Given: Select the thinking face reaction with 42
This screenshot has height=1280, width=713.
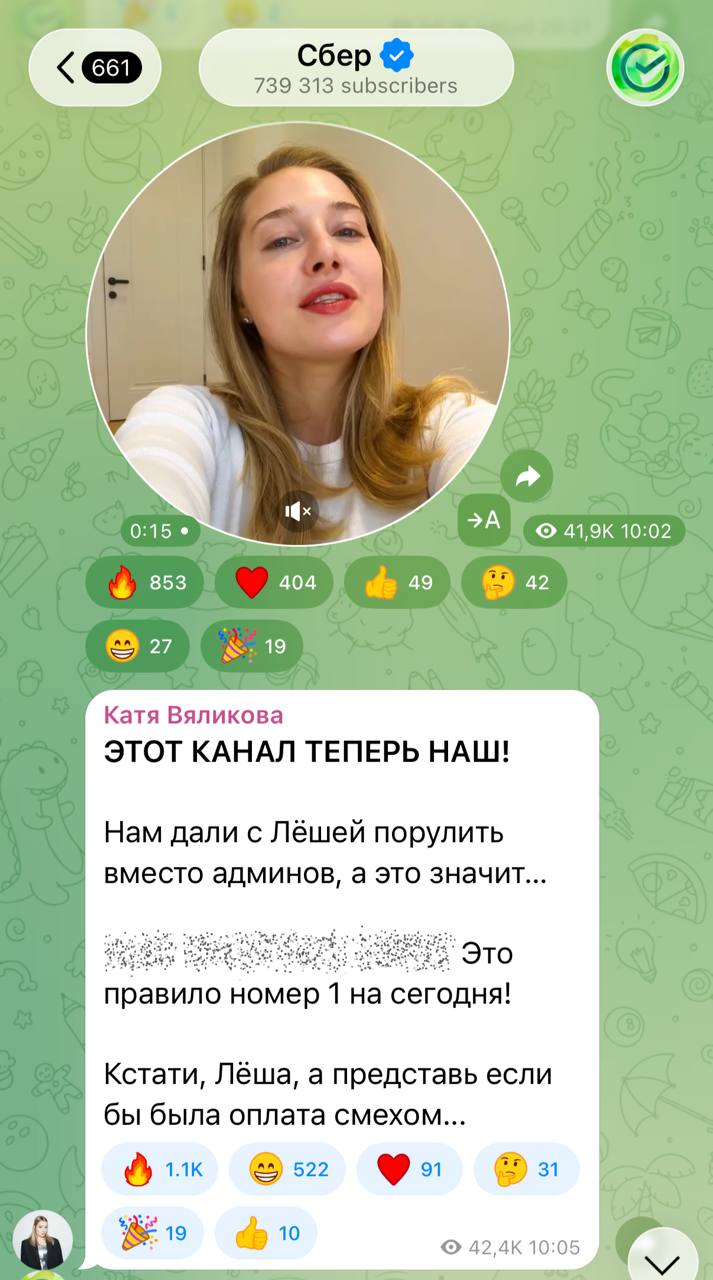Looking at the screenshot, I should [514, 582].
